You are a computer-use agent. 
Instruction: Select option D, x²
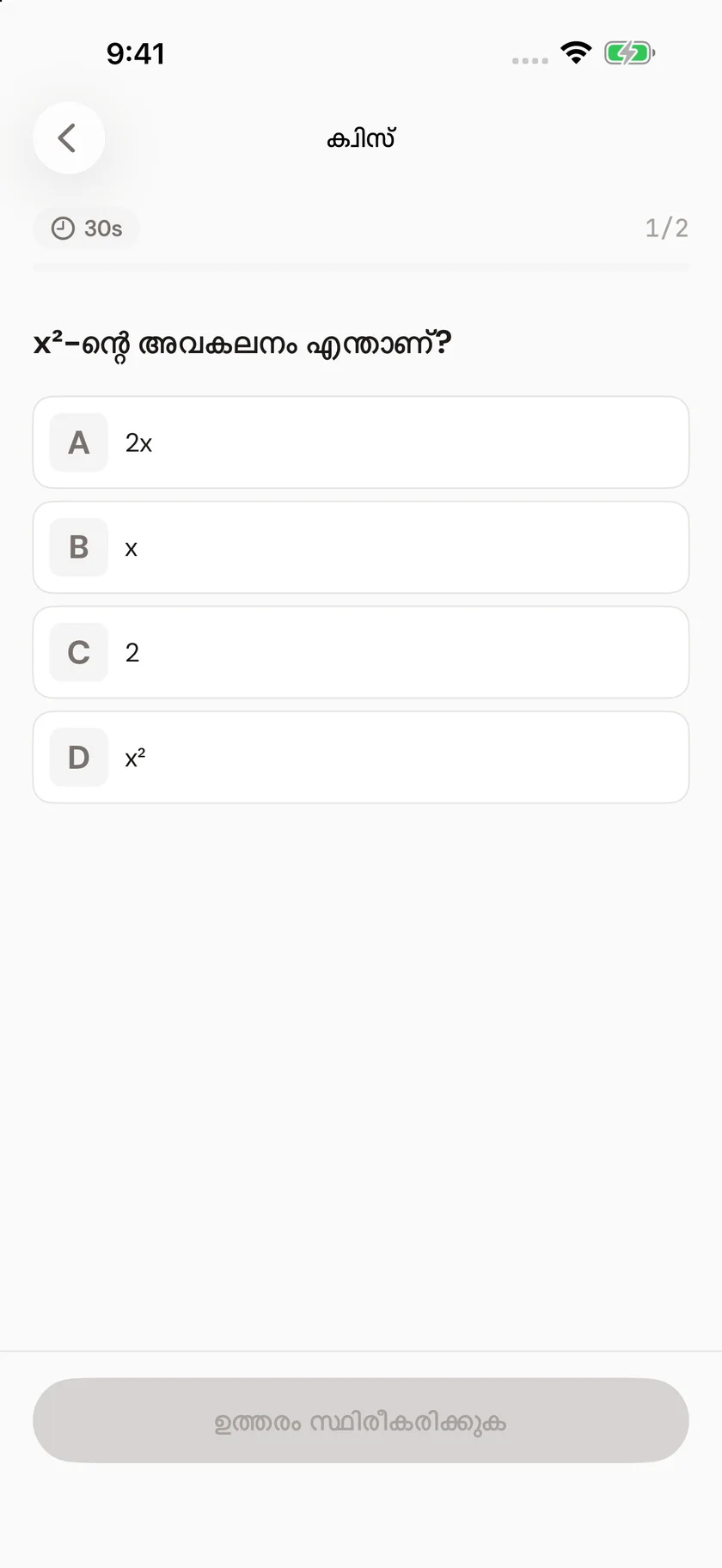361,757
